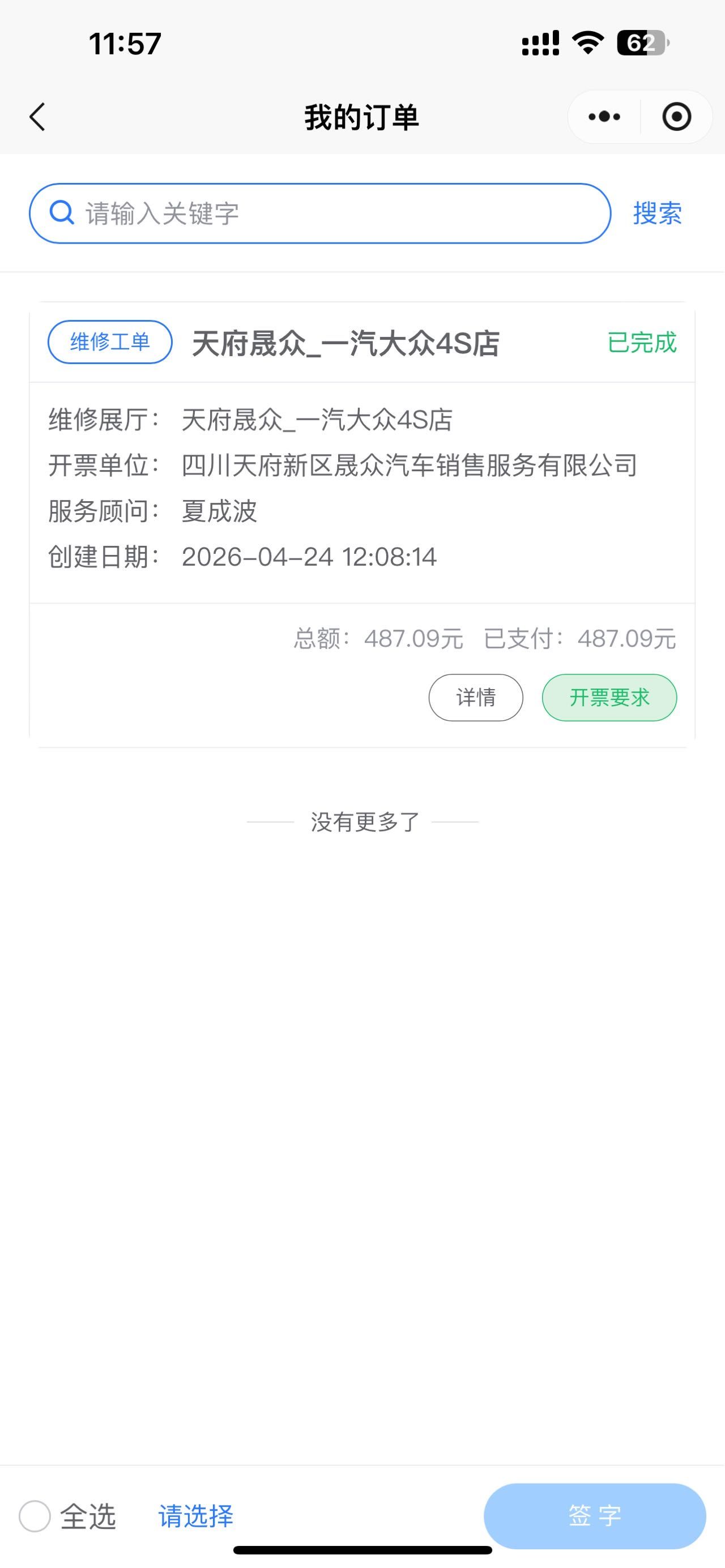Image resolution: width=725 pixels, height=1568 pixels.
Task: Tap the 搜索 search button
Action: [x=657, y=213]
